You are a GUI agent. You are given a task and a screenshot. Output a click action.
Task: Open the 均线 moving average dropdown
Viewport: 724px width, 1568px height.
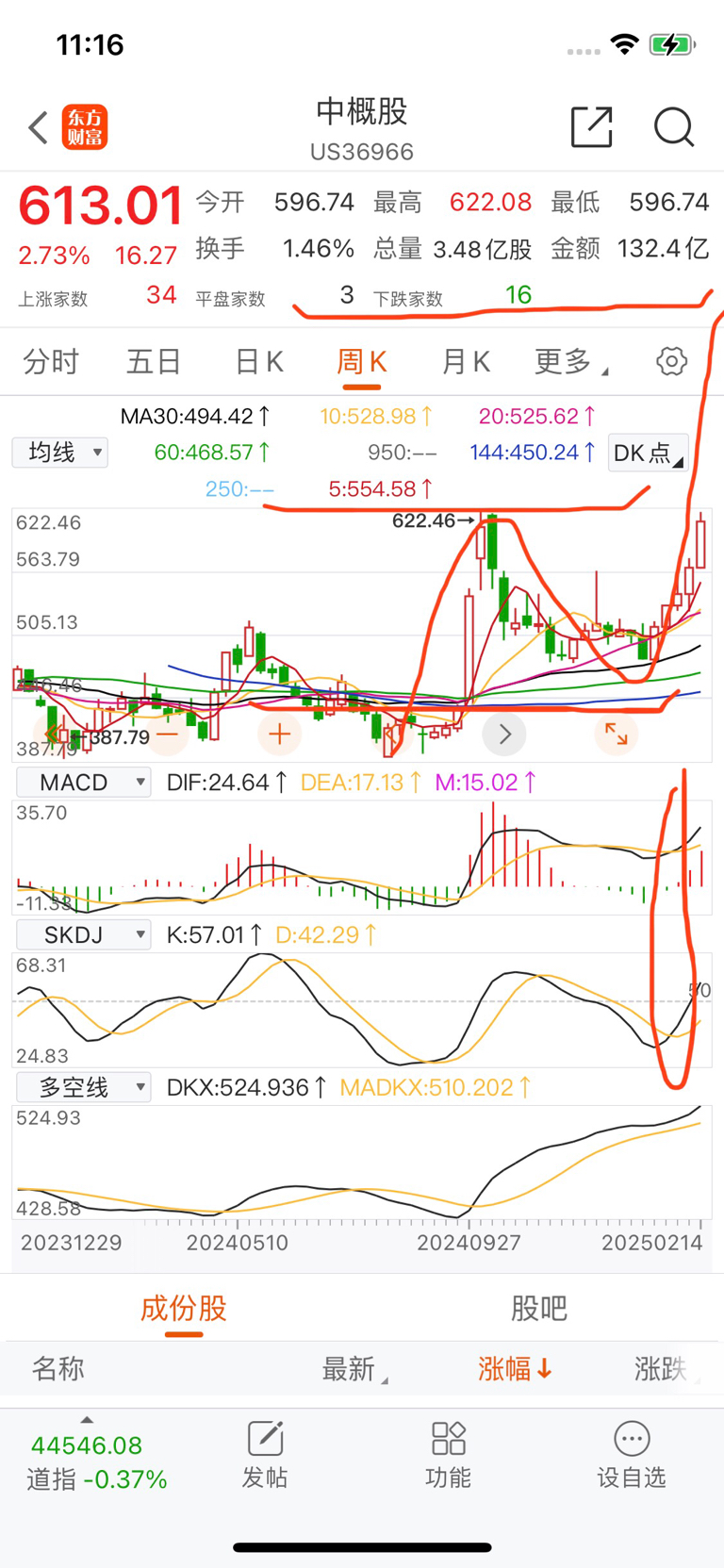(59, 453)
